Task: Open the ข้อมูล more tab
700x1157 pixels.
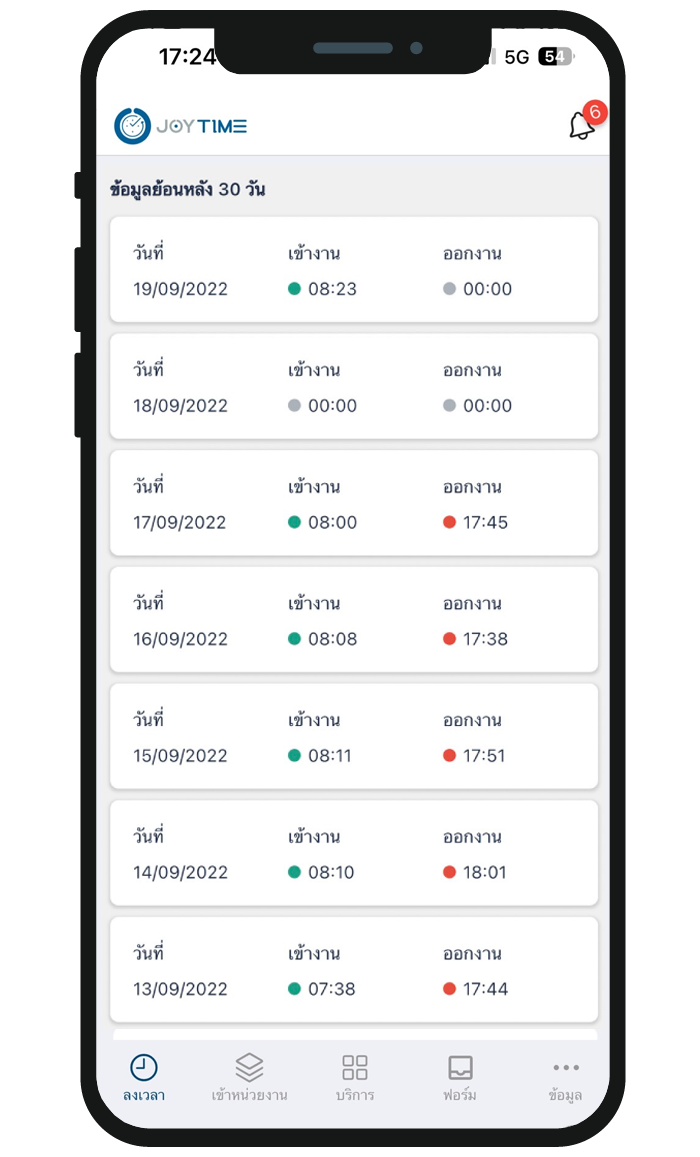Action: coord(566,1078)
